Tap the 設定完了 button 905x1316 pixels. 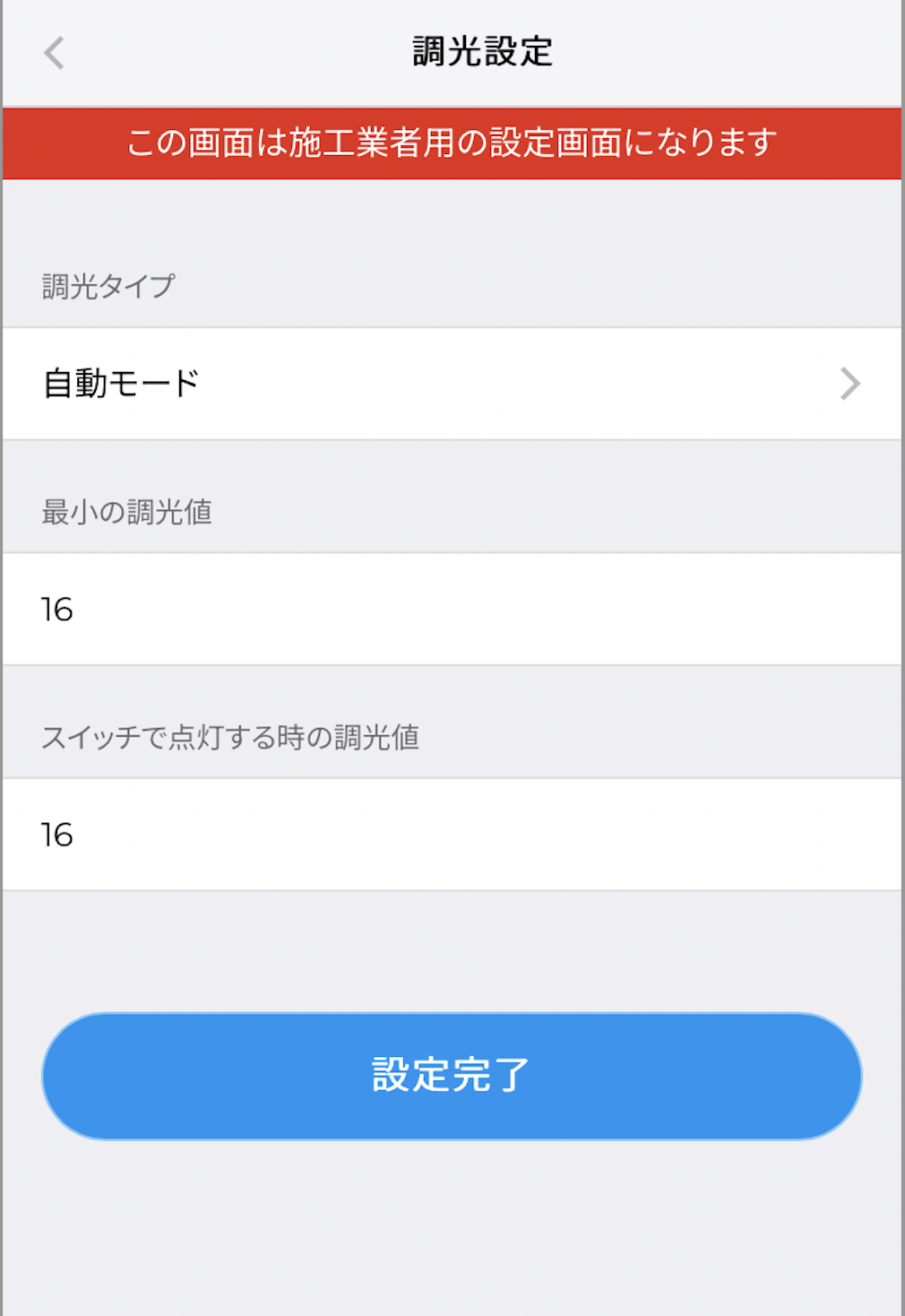(452, 1076)
